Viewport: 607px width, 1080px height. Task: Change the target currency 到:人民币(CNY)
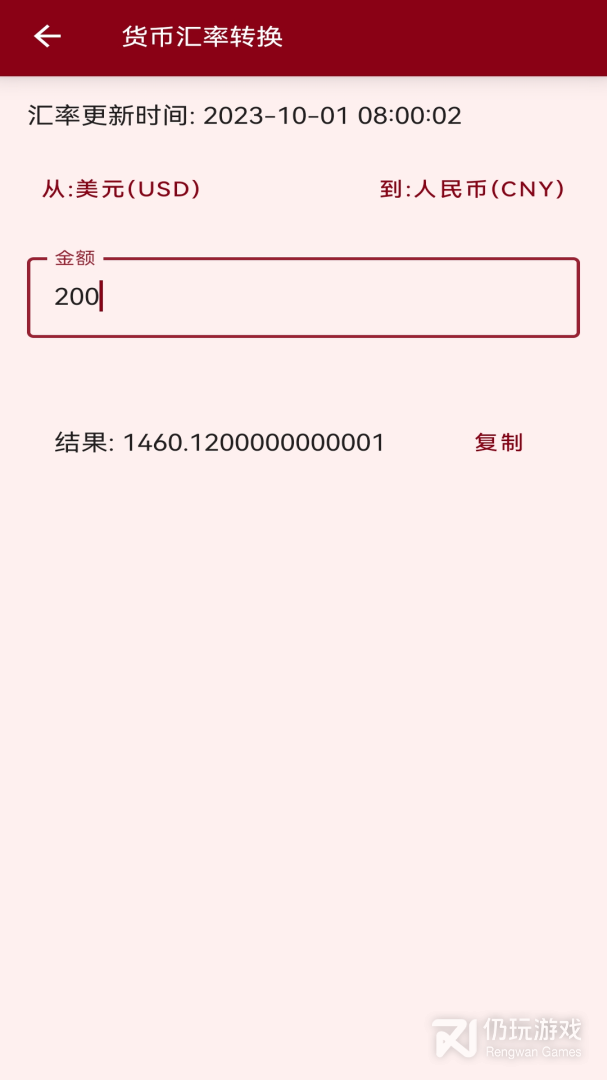point(472,189)
